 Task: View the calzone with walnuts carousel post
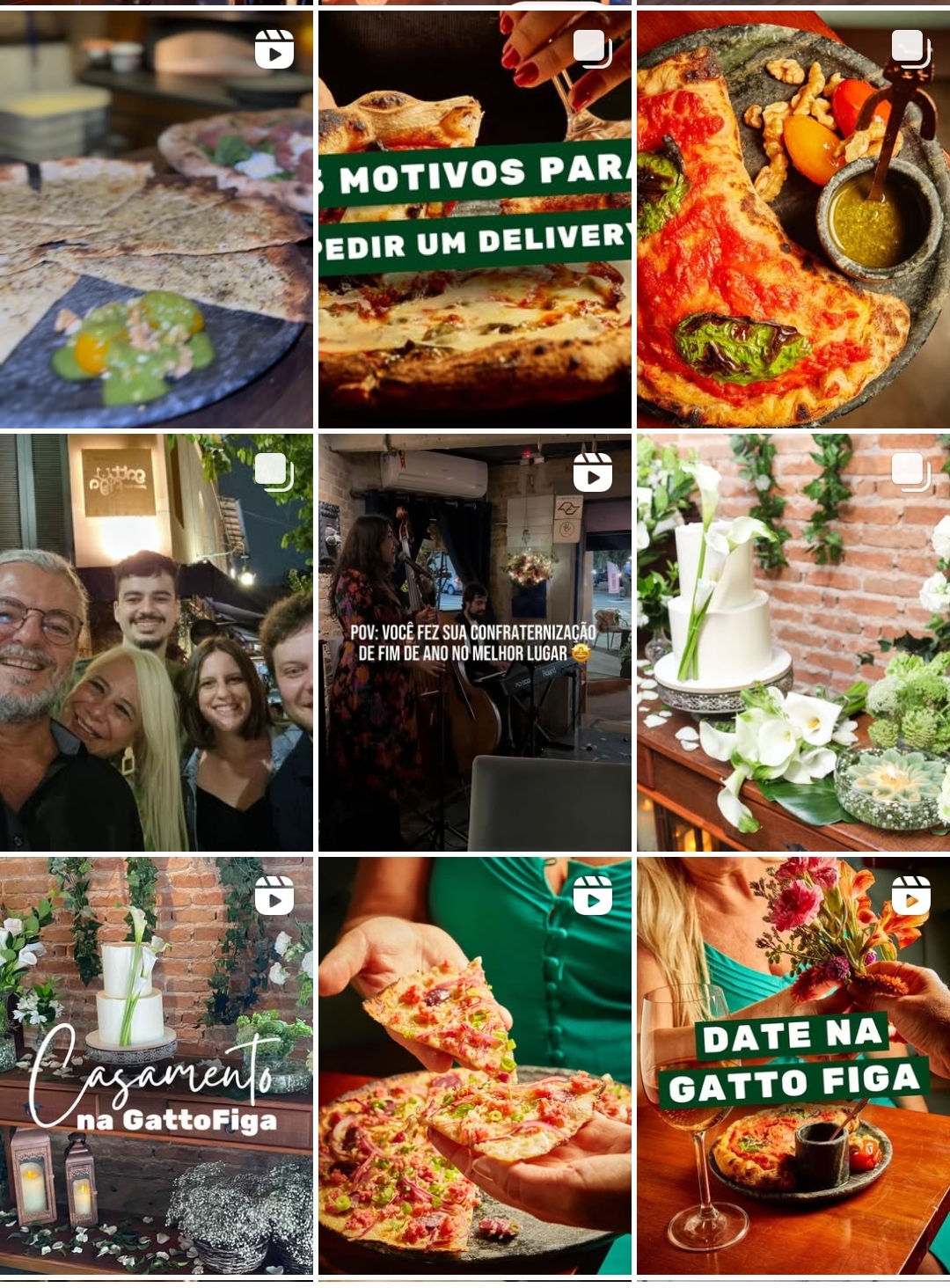click(x=793, y=219)
